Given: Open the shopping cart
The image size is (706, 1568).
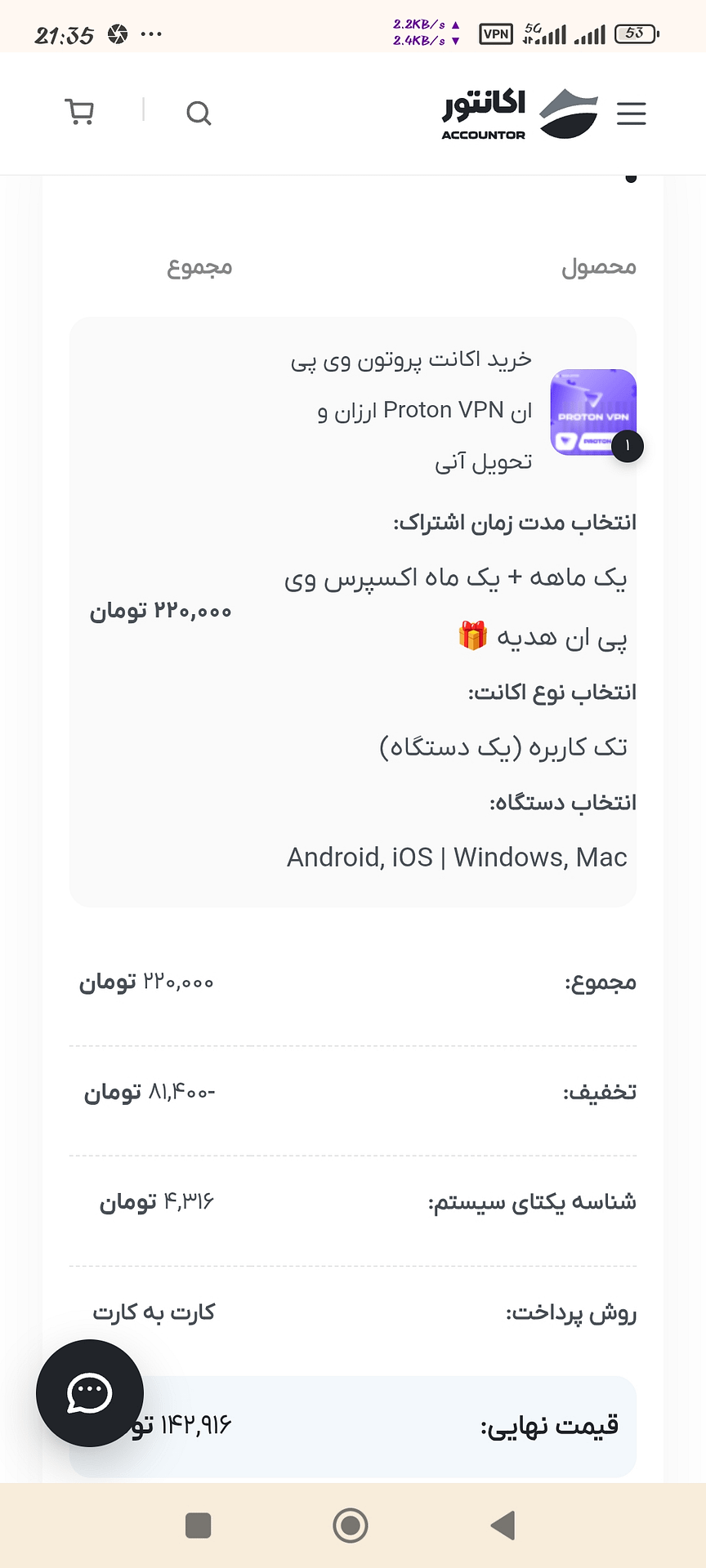Looking at the screenshot, I should (79, 113).
